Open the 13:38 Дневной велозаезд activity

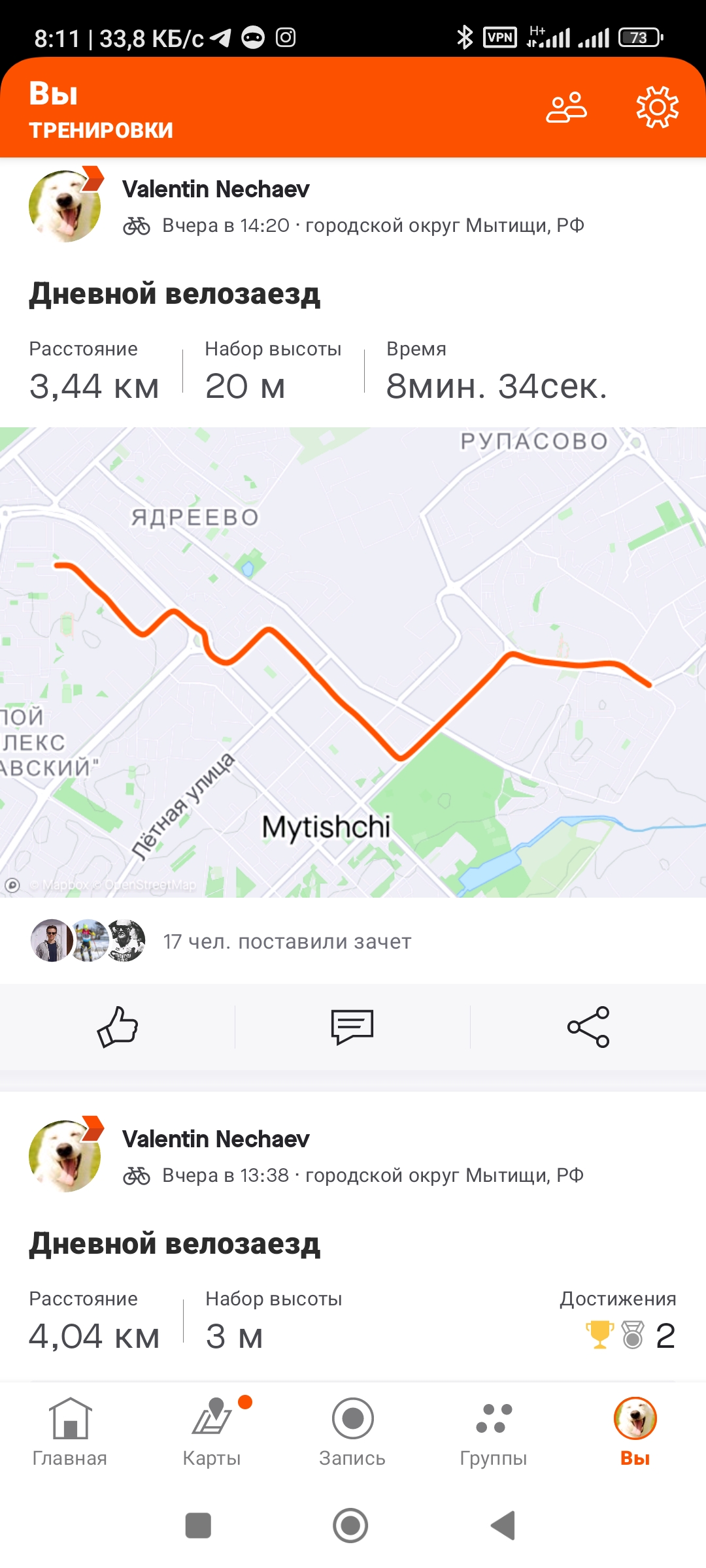[175, 1244]
